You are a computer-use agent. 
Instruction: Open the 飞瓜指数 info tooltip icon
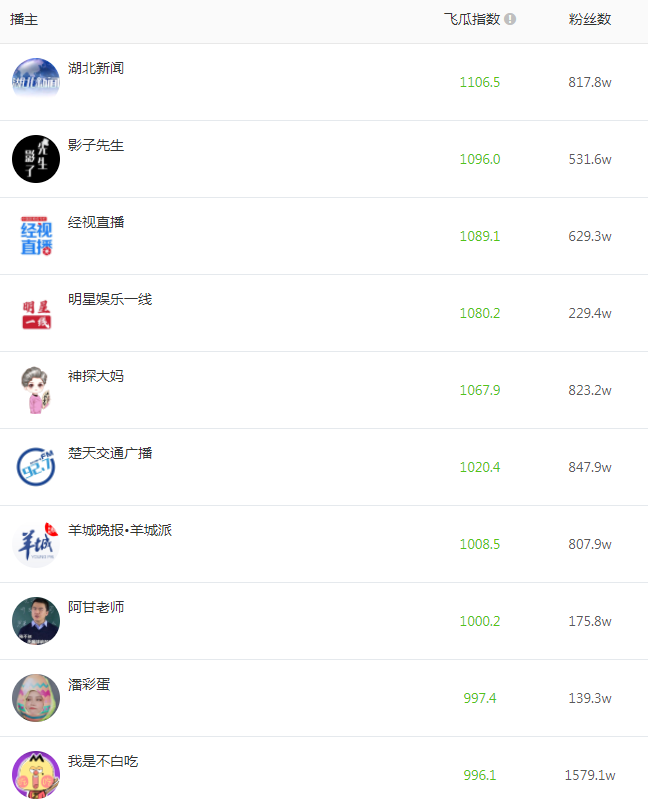[x=510, y=19]
